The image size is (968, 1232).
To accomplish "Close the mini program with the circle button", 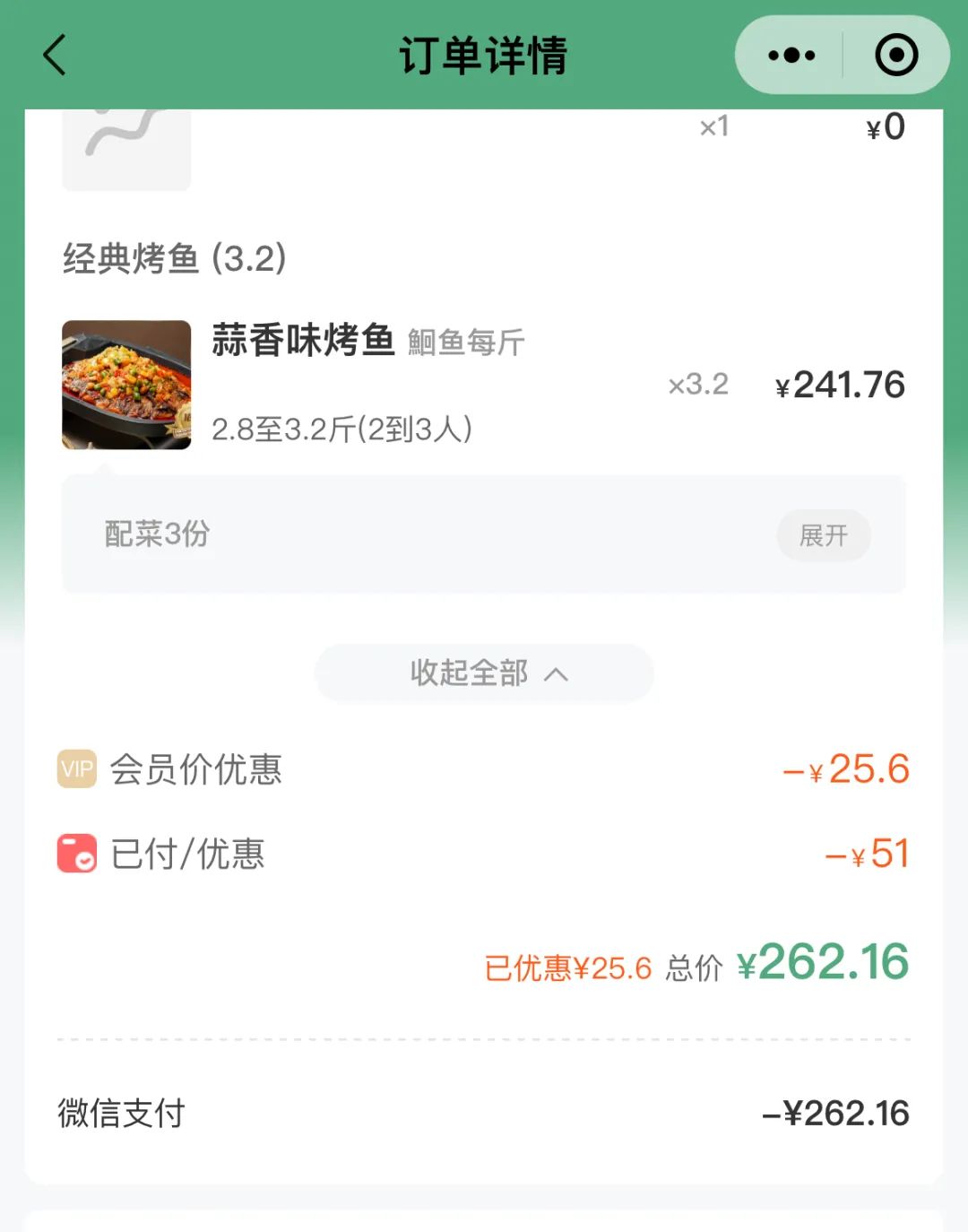I will 895,56.
